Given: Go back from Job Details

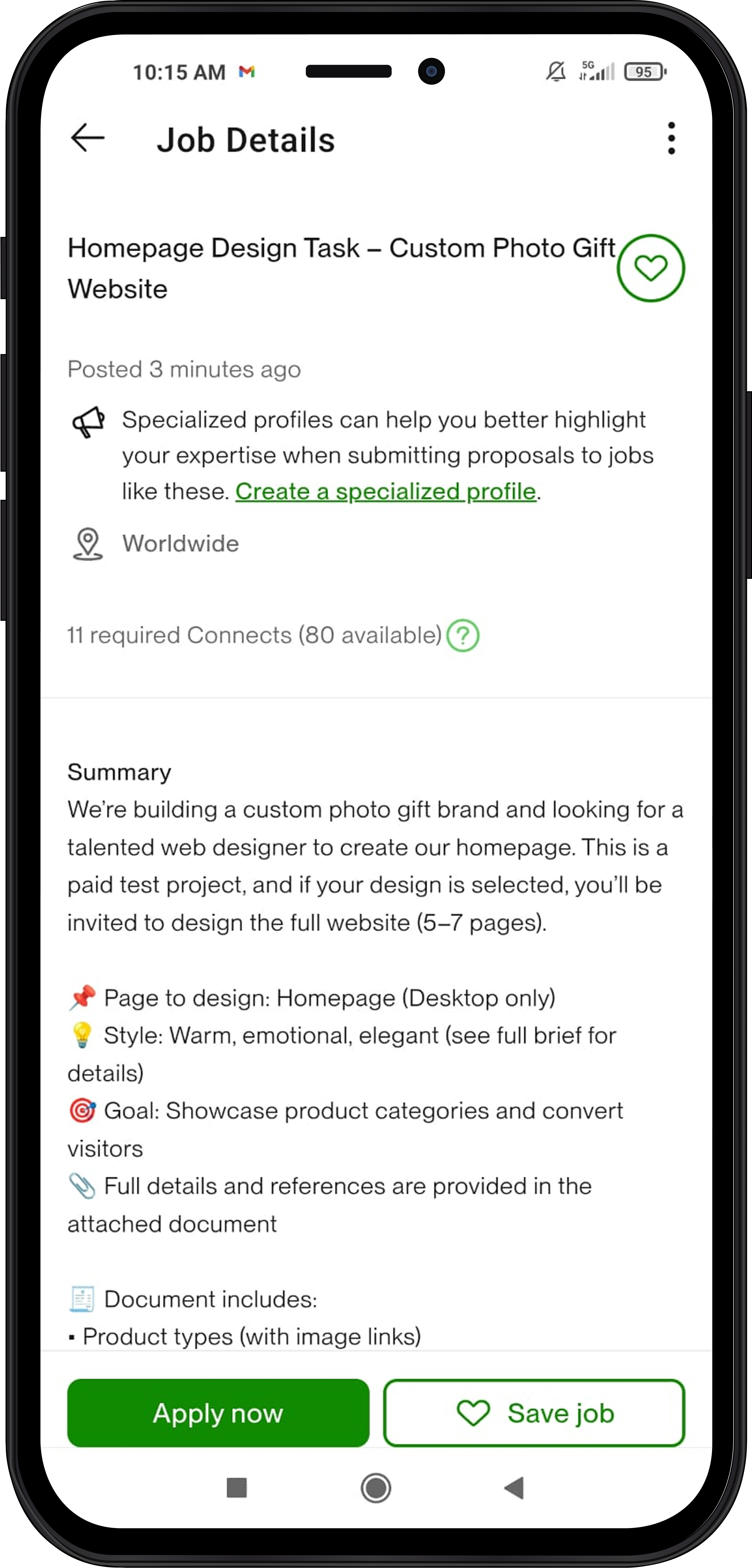Looking at the screenshot, I should click(88, 138).
